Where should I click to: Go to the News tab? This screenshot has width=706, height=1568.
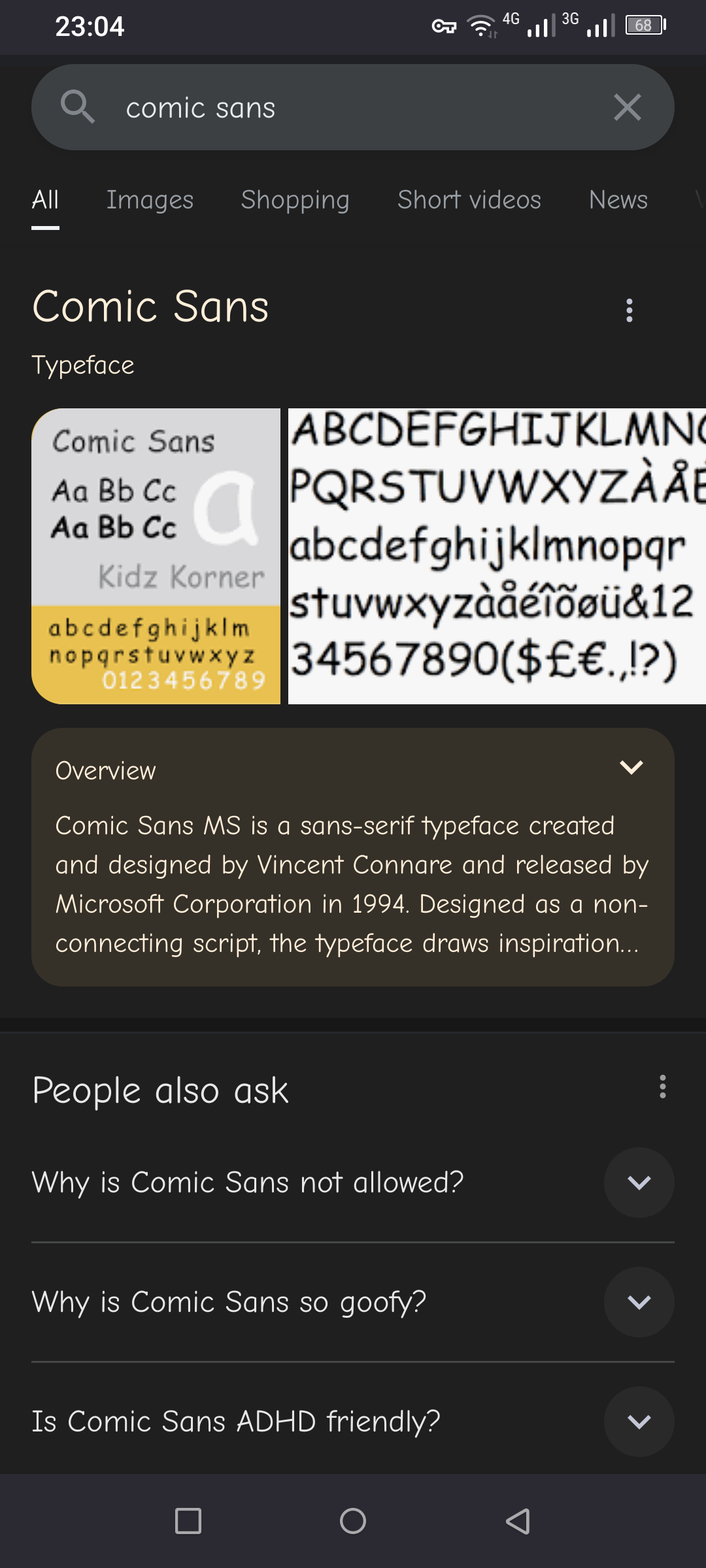(x=618, y=200)
